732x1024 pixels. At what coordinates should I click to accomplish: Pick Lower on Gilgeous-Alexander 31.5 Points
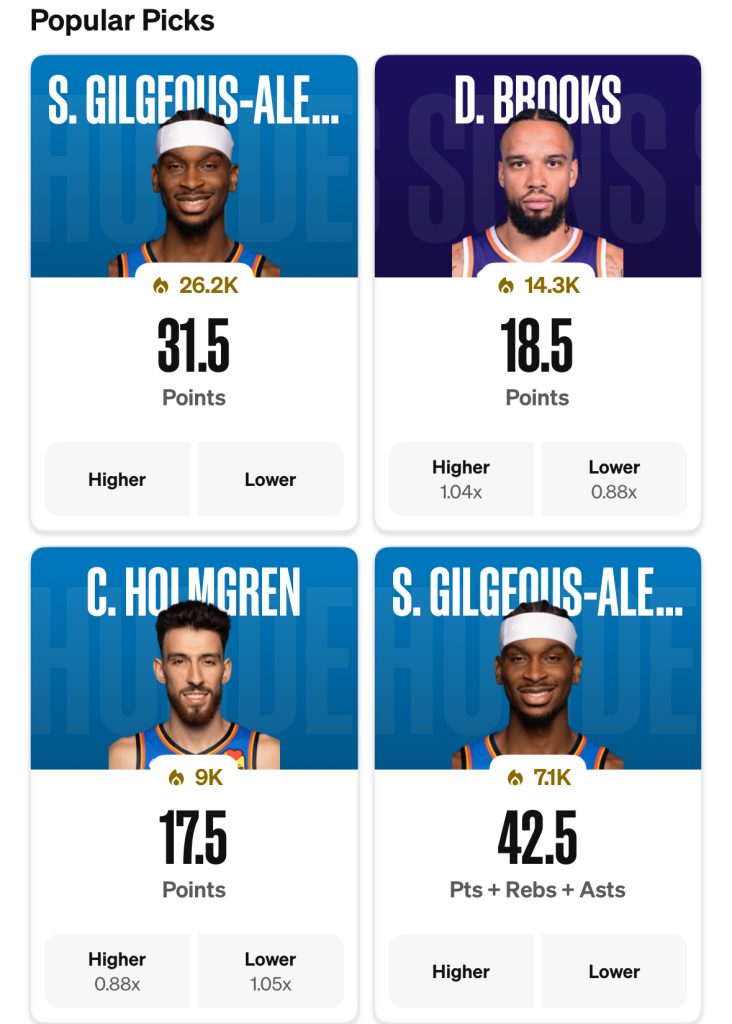[x=270, y=479]
